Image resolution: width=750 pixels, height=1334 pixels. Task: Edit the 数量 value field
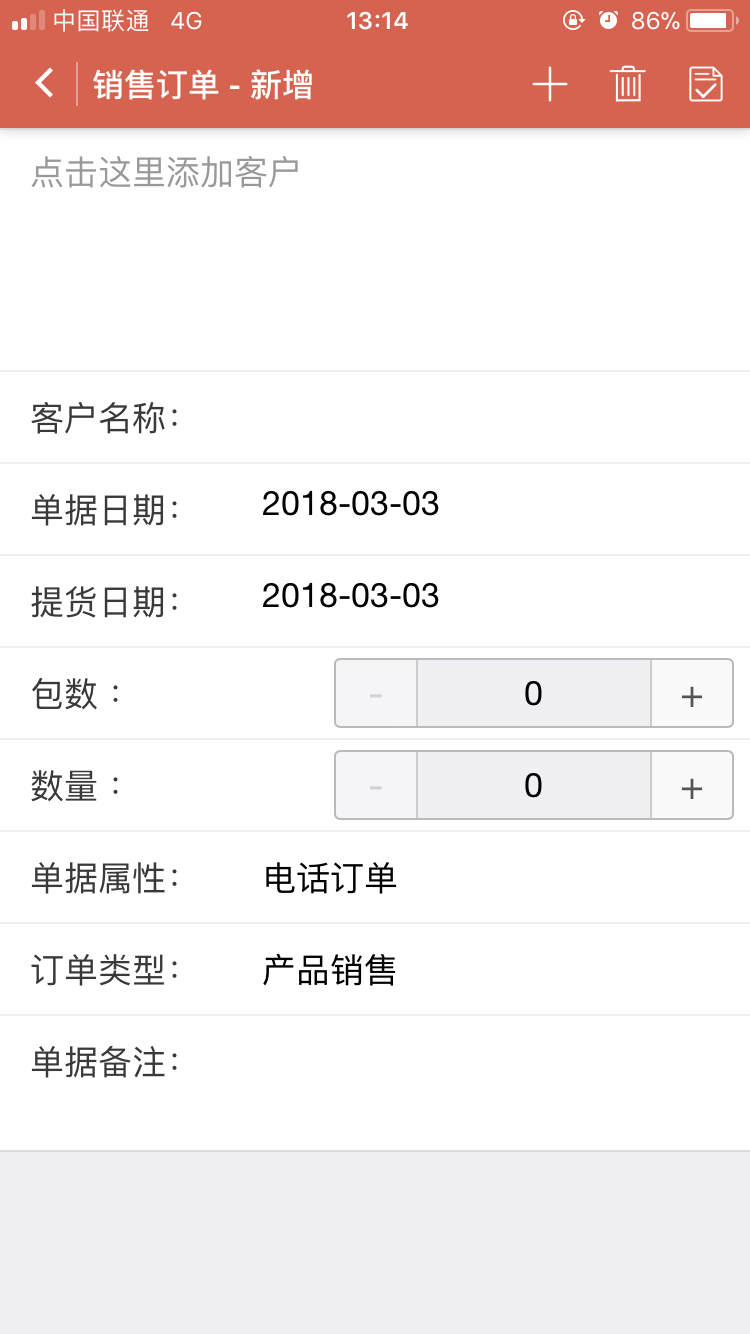pos(533,786)
